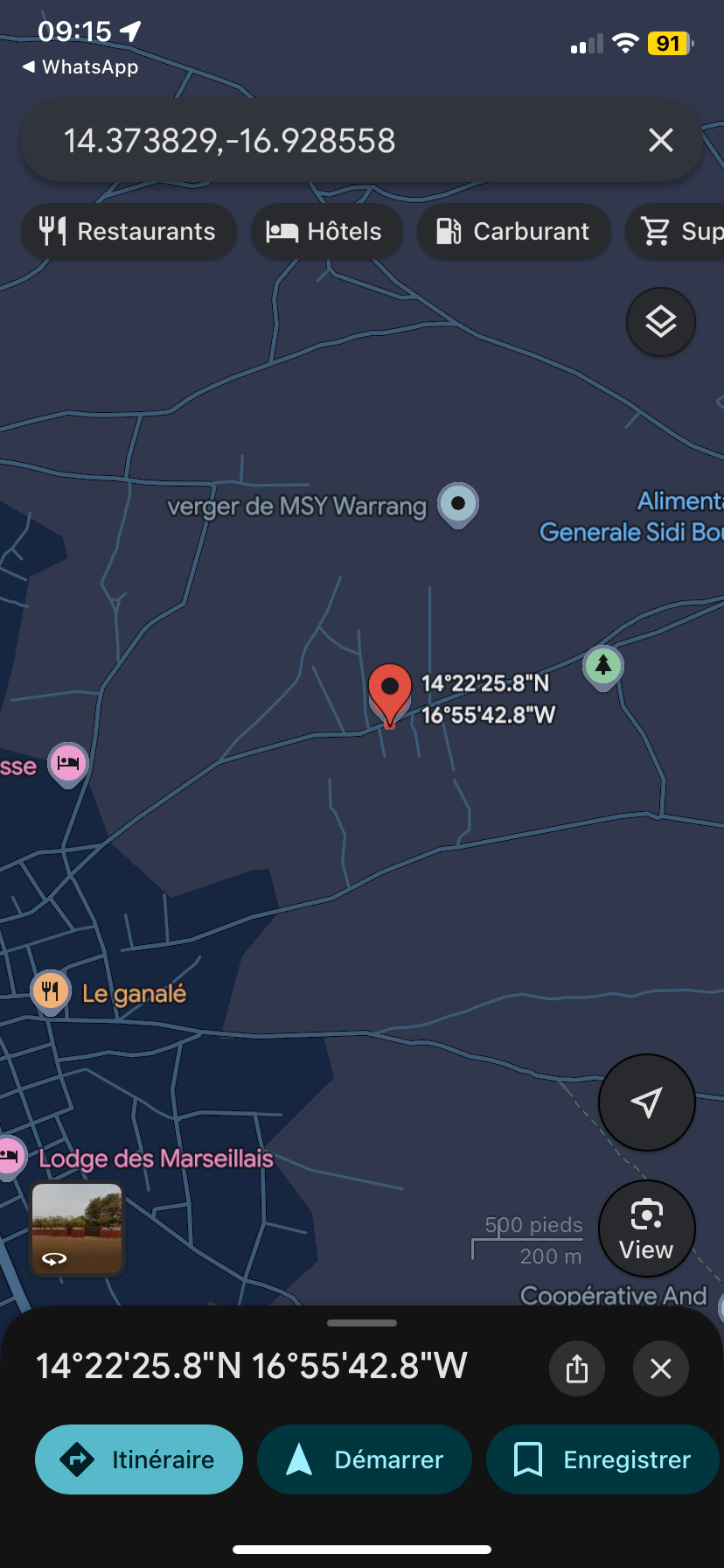Expand the bottom sheet handle
This screenshot has height=1568, width=724.
[x=362, y=1323]
